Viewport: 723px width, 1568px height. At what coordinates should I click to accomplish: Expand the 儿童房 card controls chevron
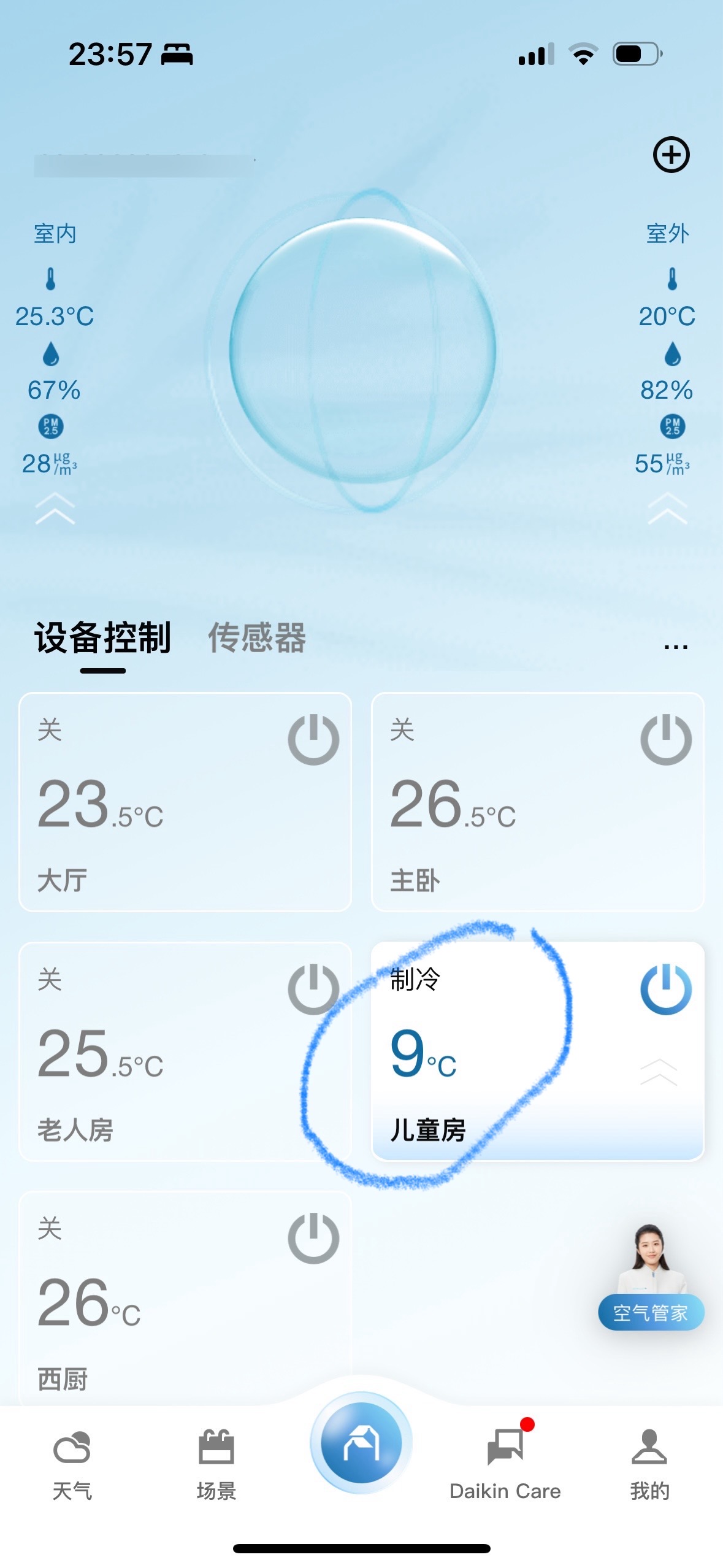[659, 1072]
